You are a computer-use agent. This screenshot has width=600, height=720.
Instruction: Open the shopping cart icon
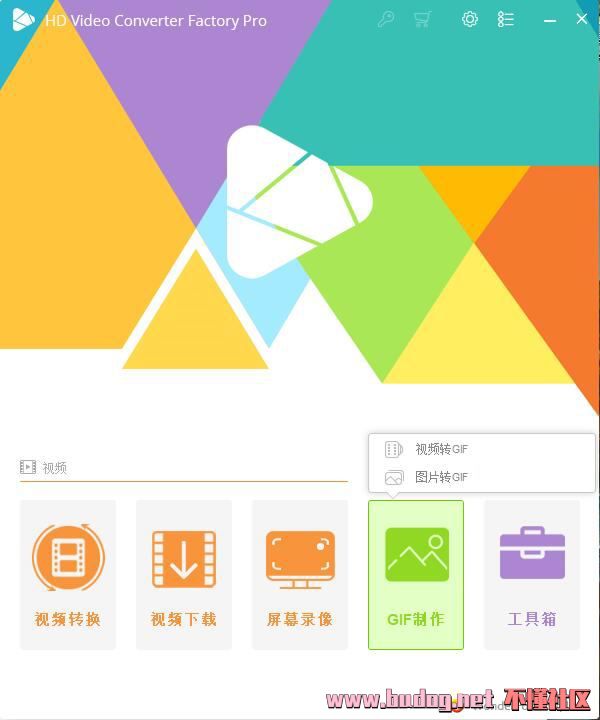422,19
